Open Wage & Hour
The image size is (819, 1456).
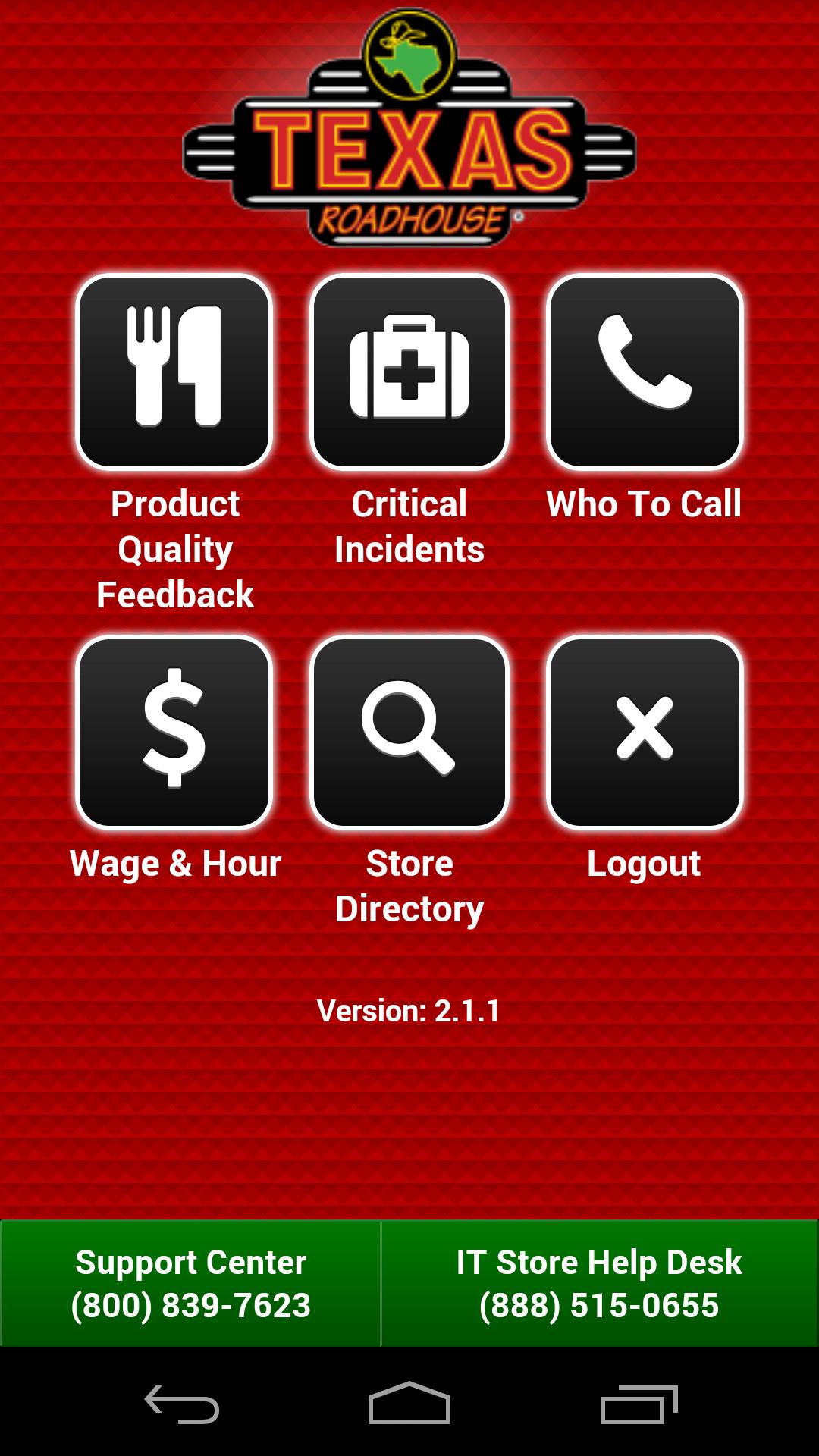(174, 732)
